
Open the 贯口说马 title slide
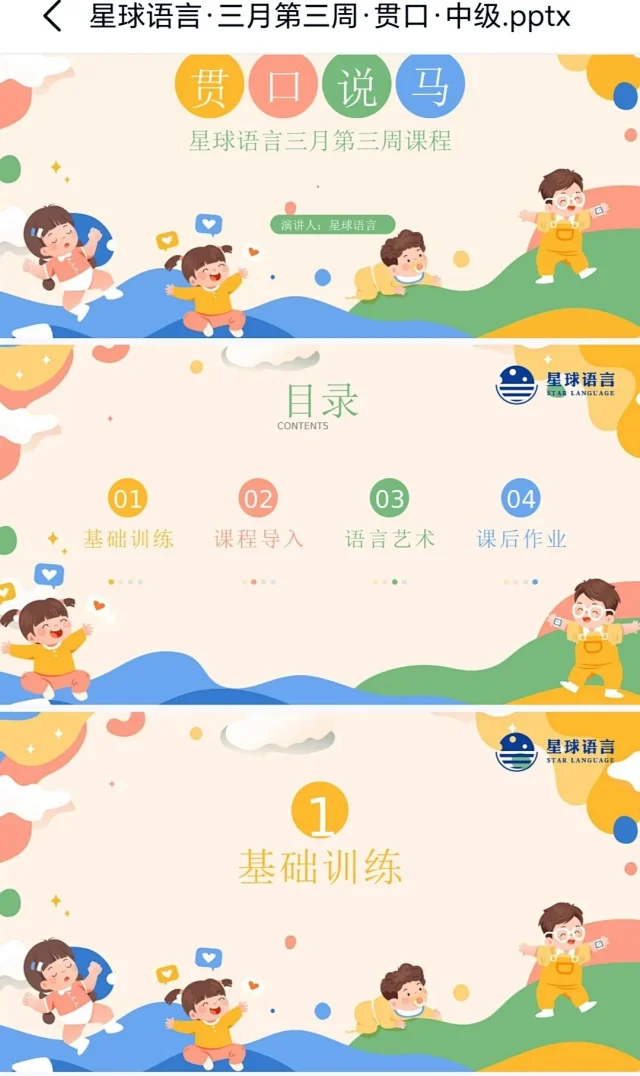coord(320,195)
